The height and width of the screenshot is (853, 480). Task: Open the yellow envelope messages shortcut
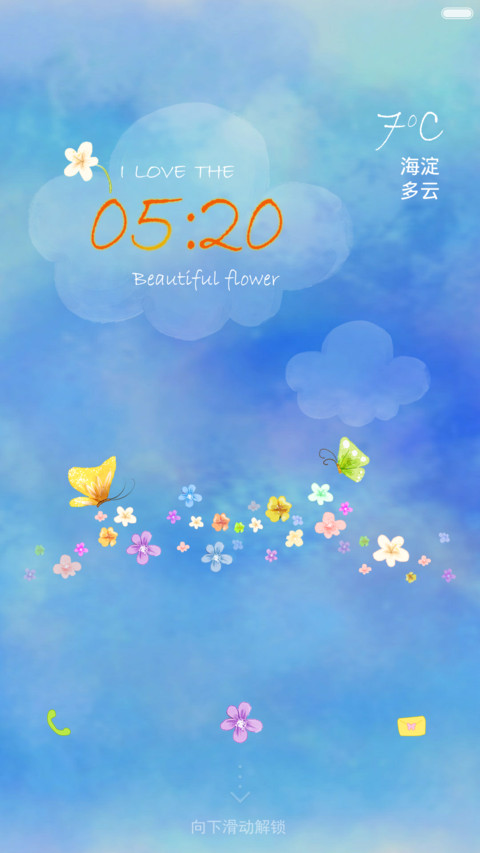411,726
